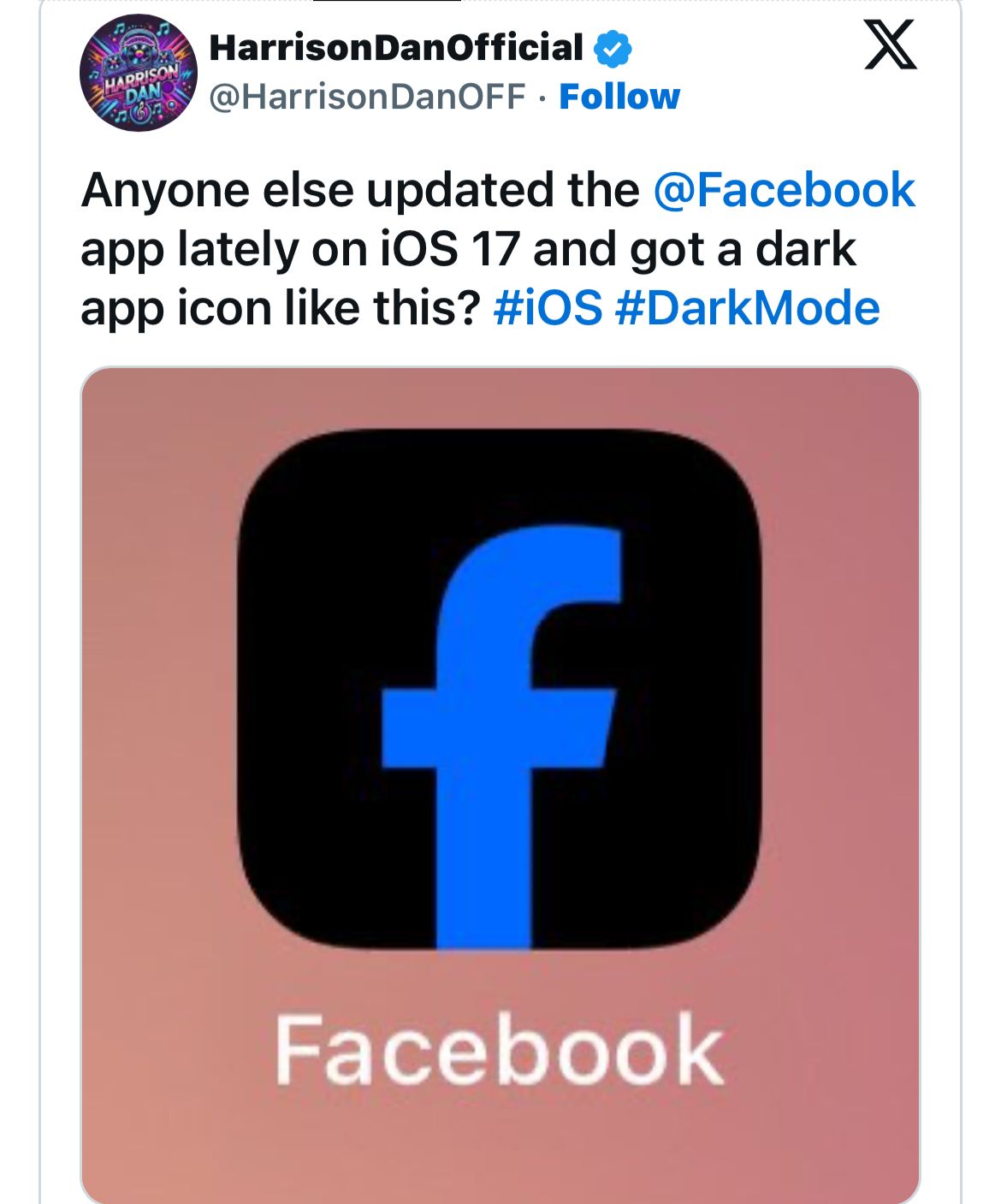
Task: Follow the HarrisonDanOfficial account
Action: pyautogui.click(x=619, y=97)
